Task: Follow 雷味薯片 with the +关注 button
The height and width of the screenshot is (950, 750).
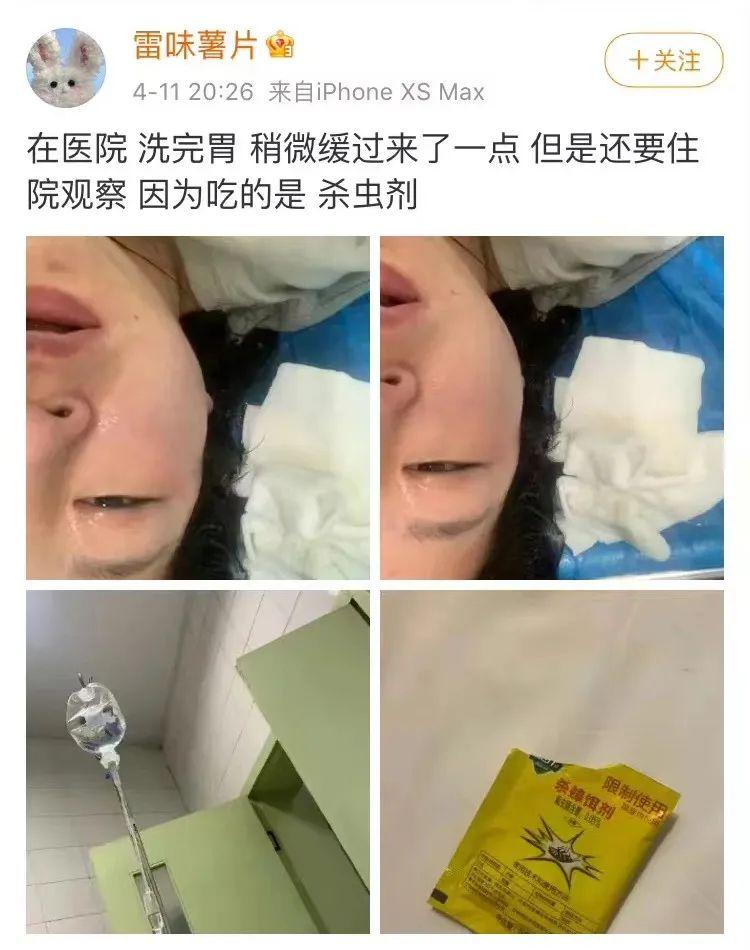Action: click(663, 60)
